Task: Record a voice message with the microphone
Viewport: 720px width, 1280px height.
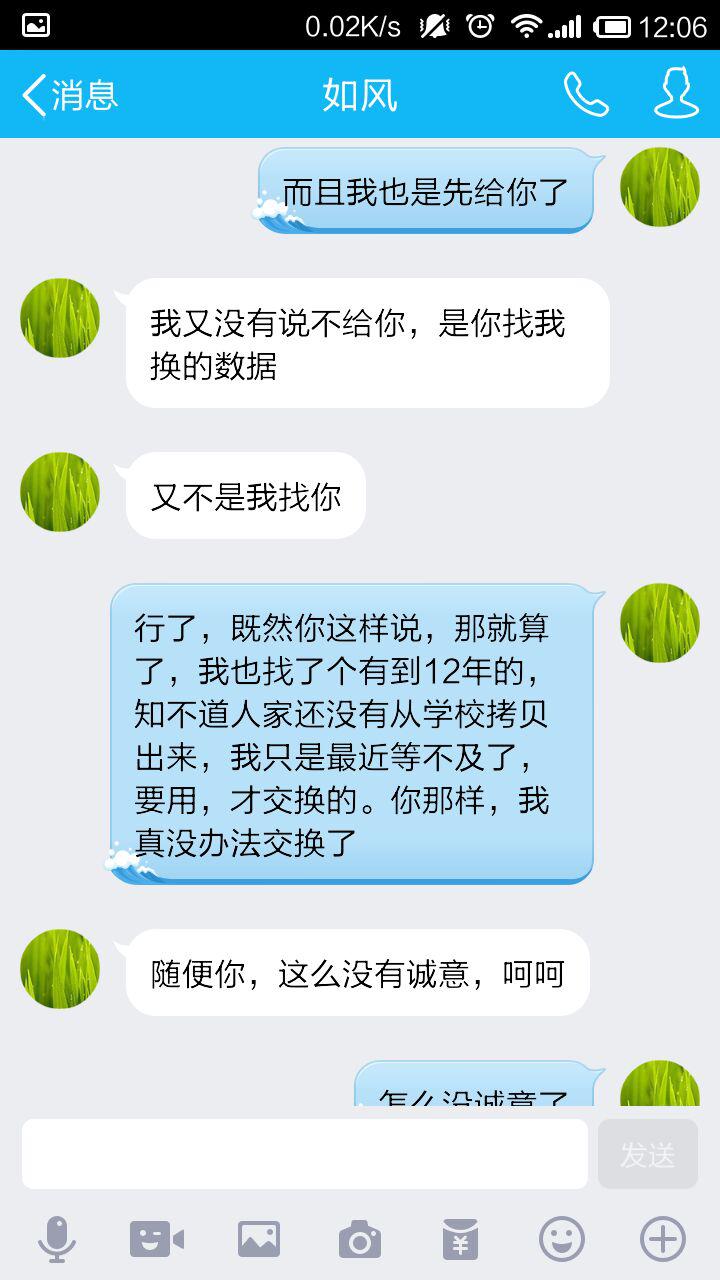Action: [57, 1240]
